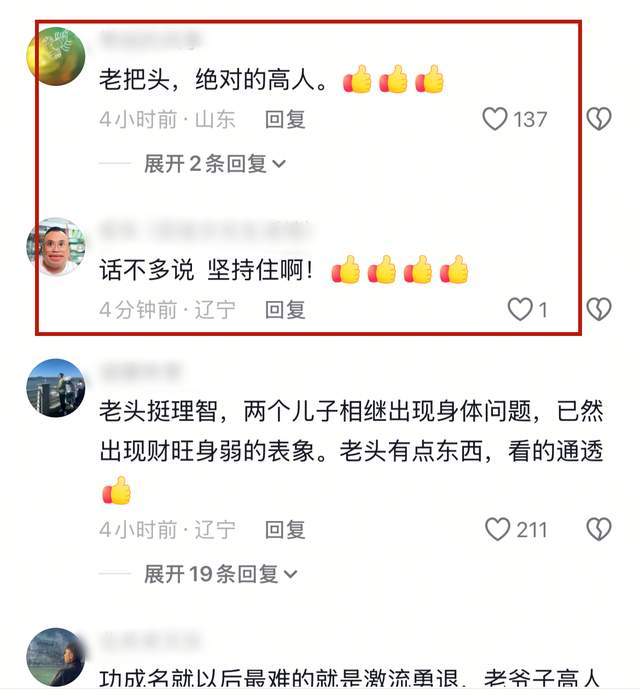Viewport: 640px width, 696px height.
Task: Reply to the comment starting with "老头挺理智"
Action: 285,529
